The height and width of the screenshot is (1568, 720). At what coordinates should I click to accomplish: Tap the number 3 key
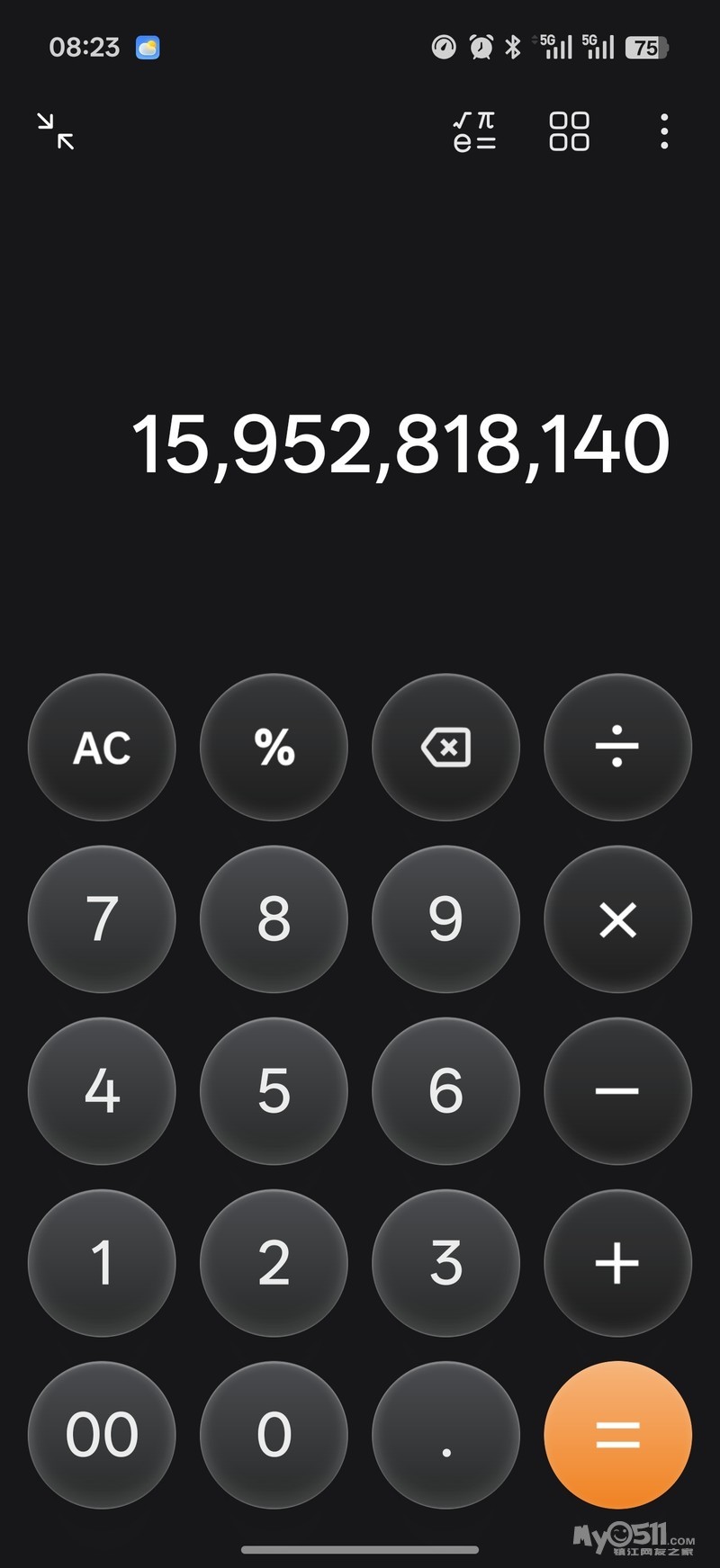pos(445,1262)
